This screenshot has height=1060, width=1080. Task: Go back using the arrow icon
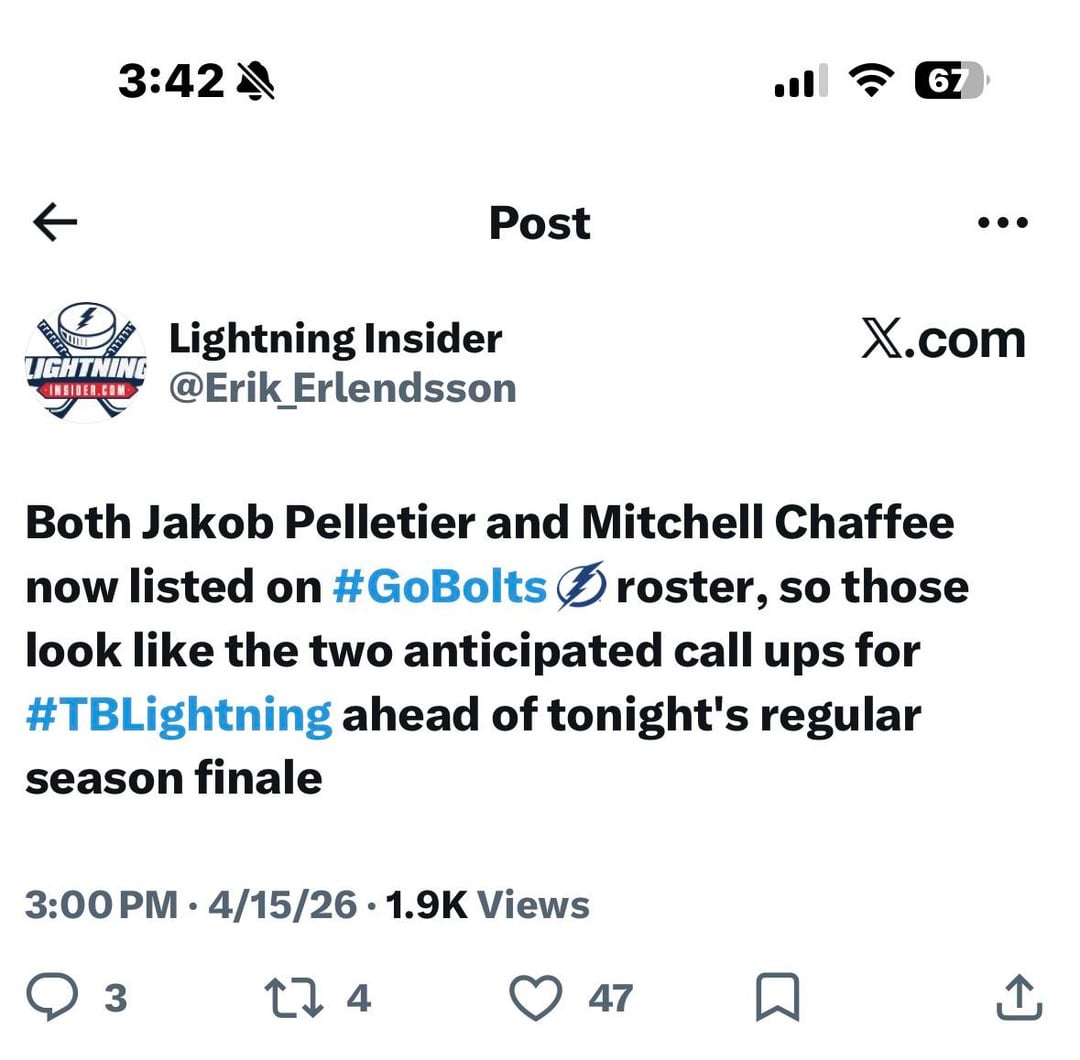pos(55,223)
